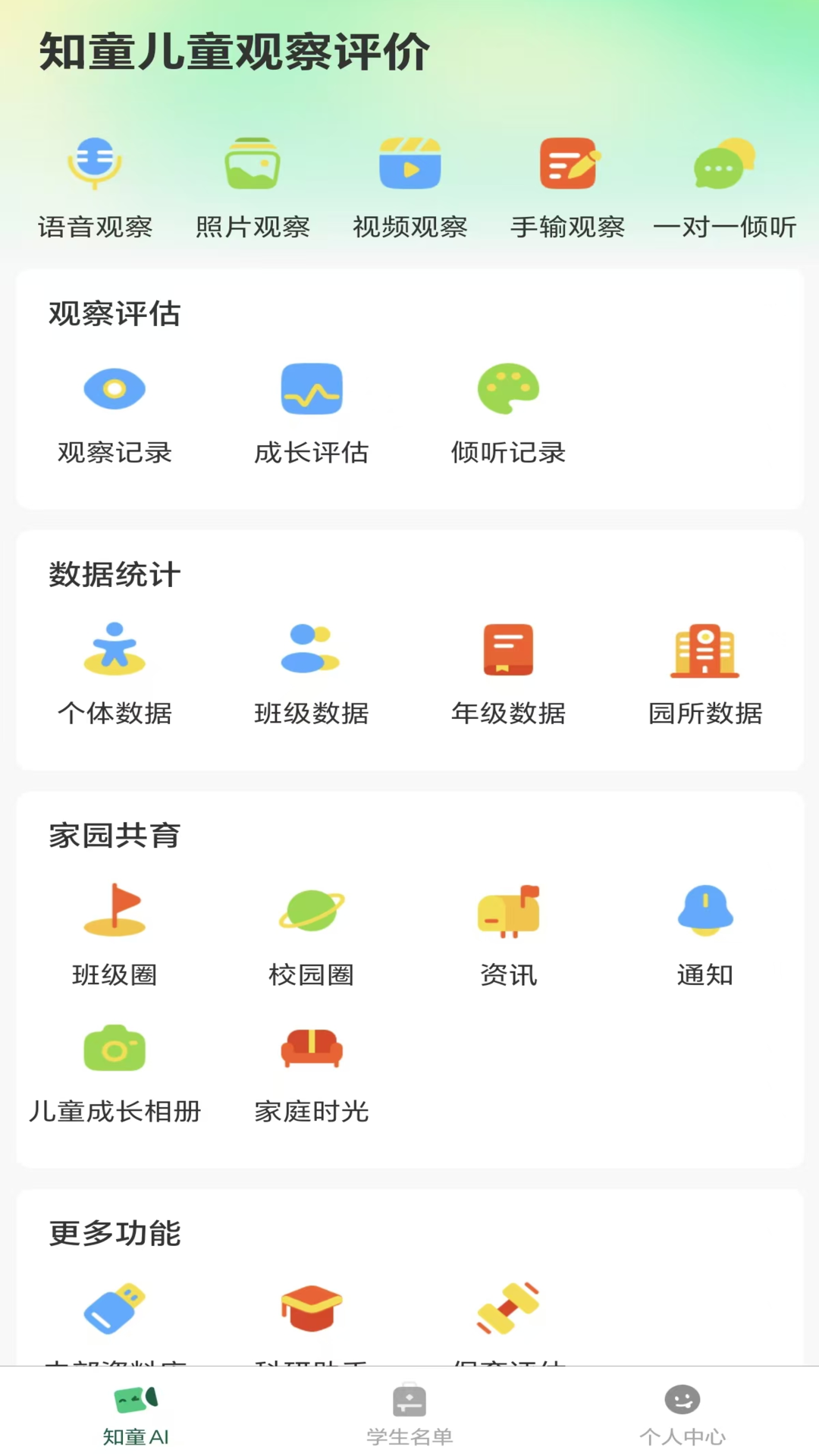Image resolution: width=819 pixels, height=1456 pixels.
Task: Open 园所数据 building icon
Action: click(705, 650)
